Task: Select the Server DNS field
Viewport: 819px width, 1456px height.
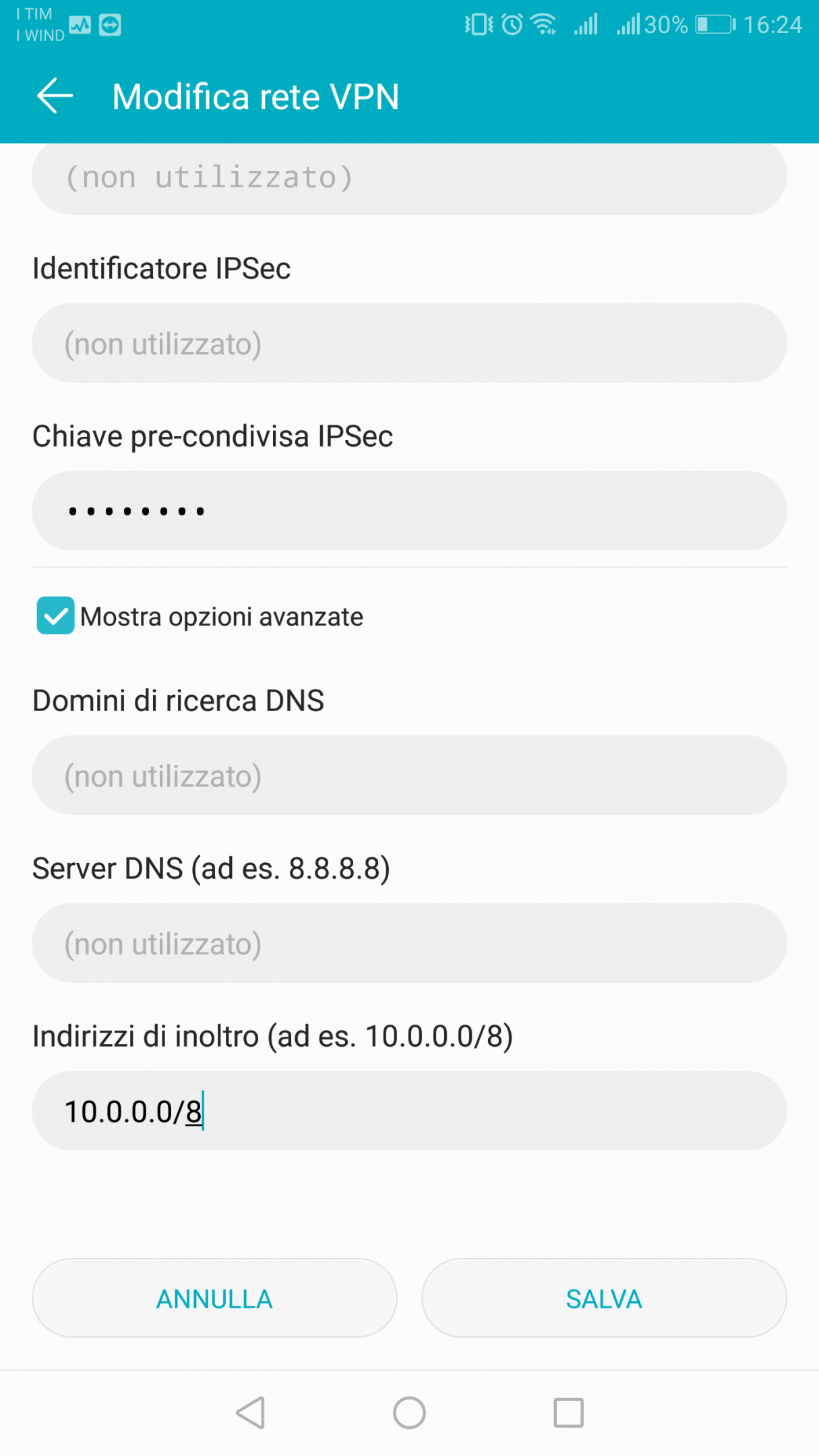Action: (x=409, y=943)
